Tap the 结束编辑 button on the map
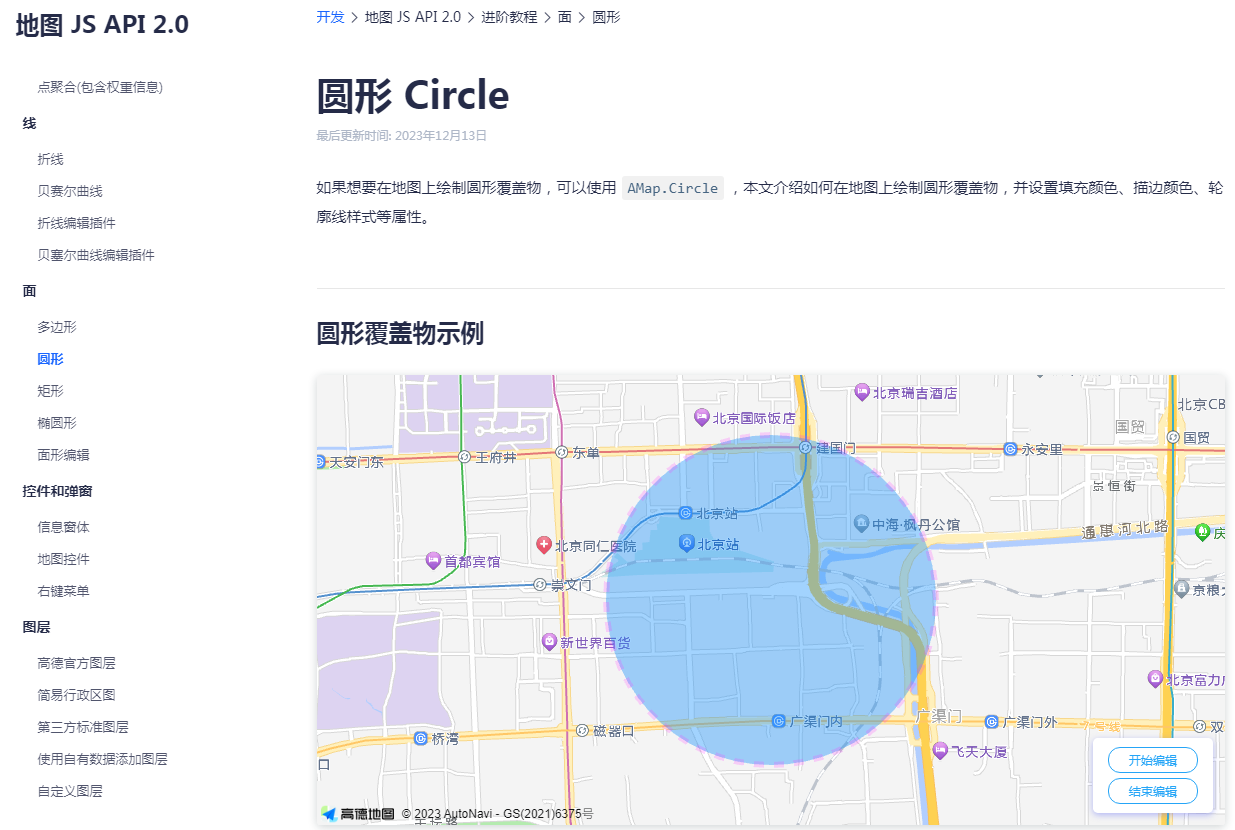Image resolution: width=1235 pixels, height=830 pixels. (x=1152, y=792)
